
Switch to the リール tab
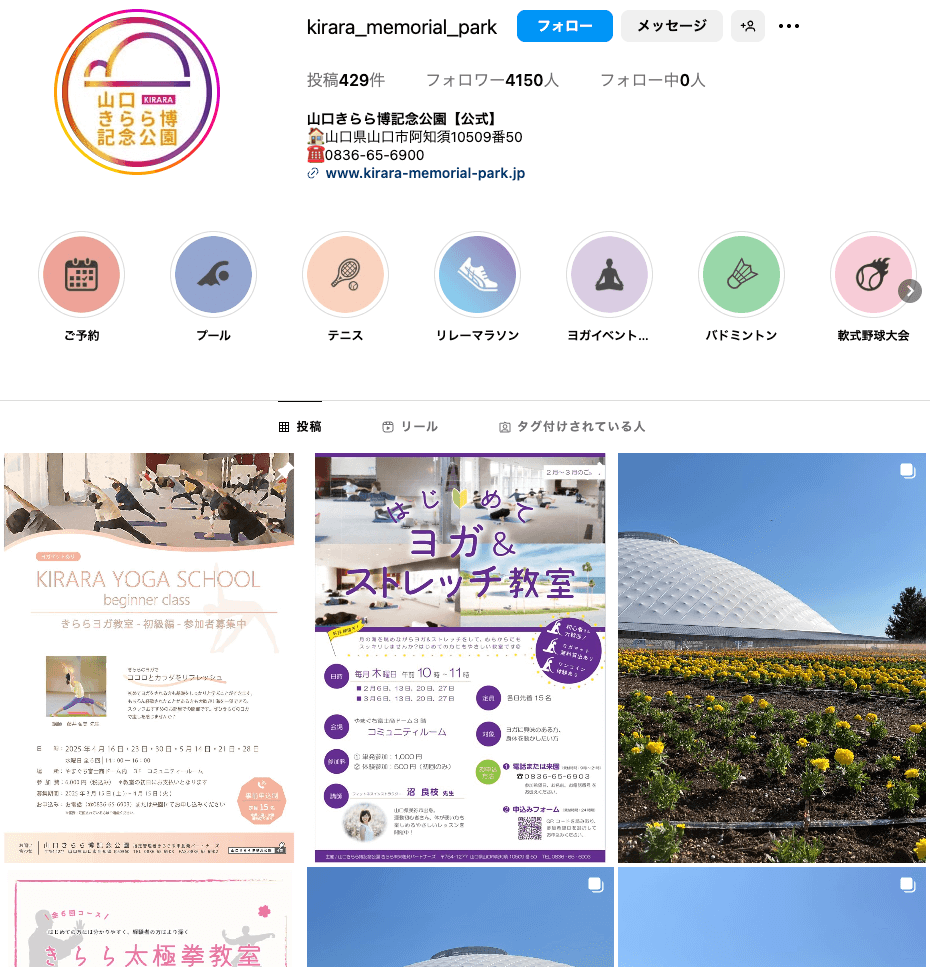409,427
